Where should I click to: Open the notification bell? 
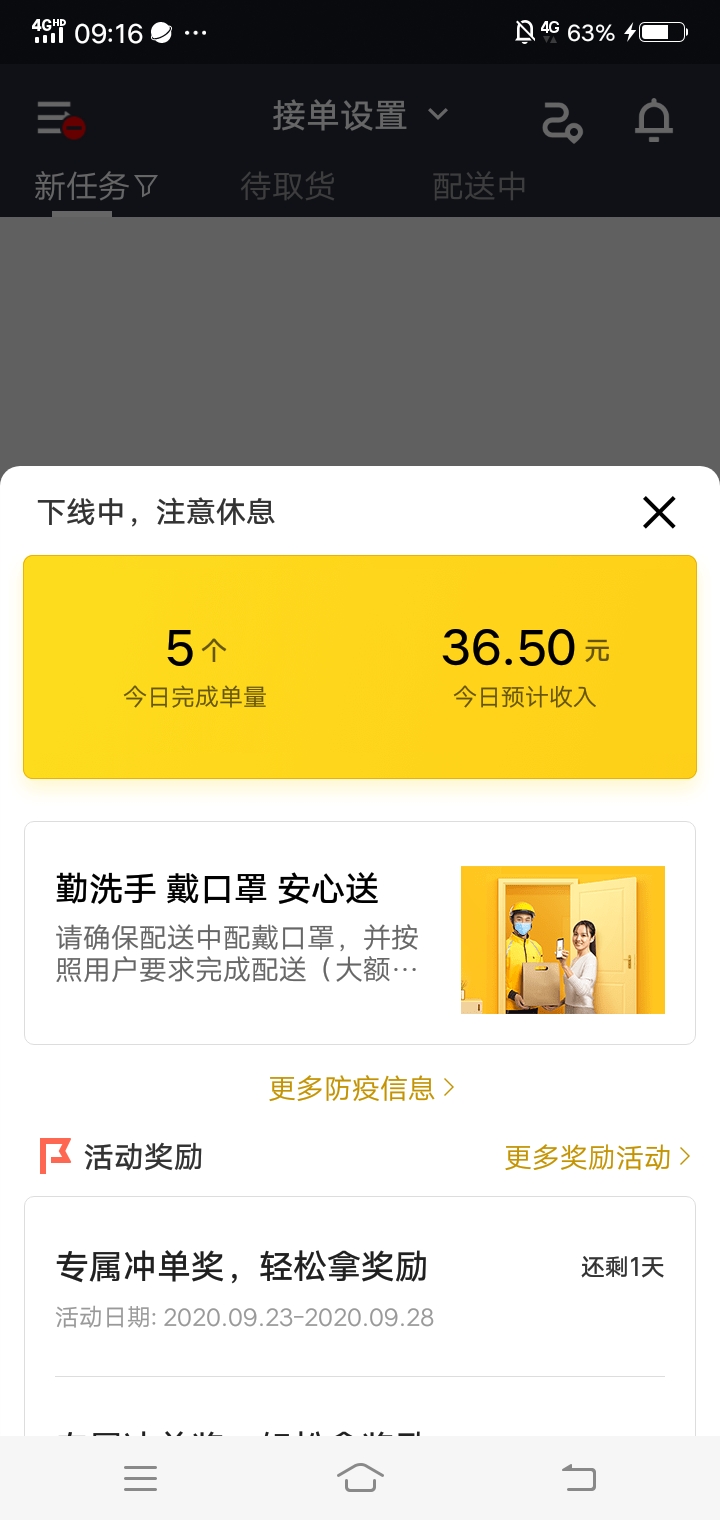coord(655,120)
